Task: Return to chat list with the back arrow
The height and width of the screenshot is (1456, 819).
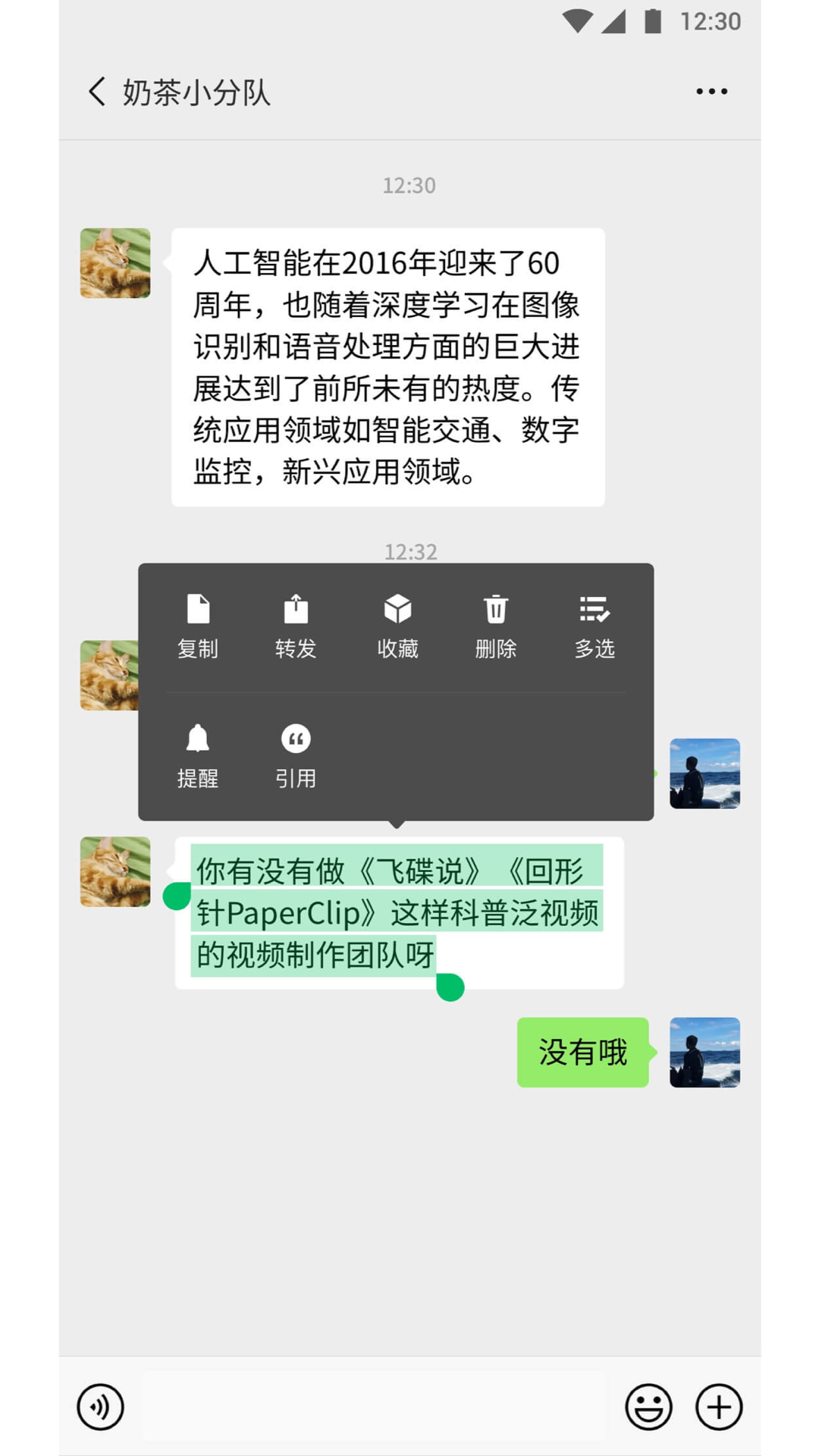Action: coord(96,91)
